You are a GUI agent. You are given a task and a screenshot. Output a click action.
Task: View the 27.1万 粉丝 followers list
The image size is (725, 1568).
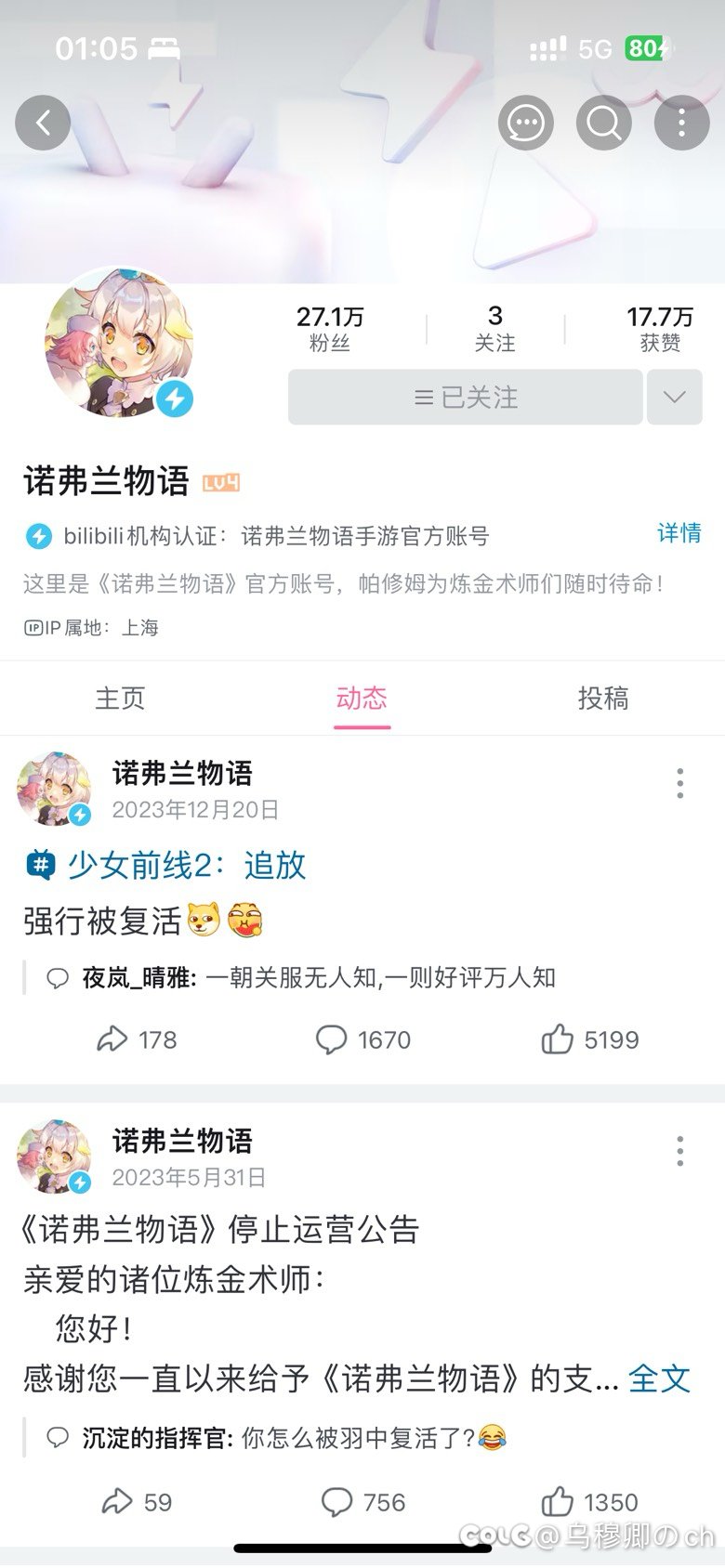pos(330,329)
